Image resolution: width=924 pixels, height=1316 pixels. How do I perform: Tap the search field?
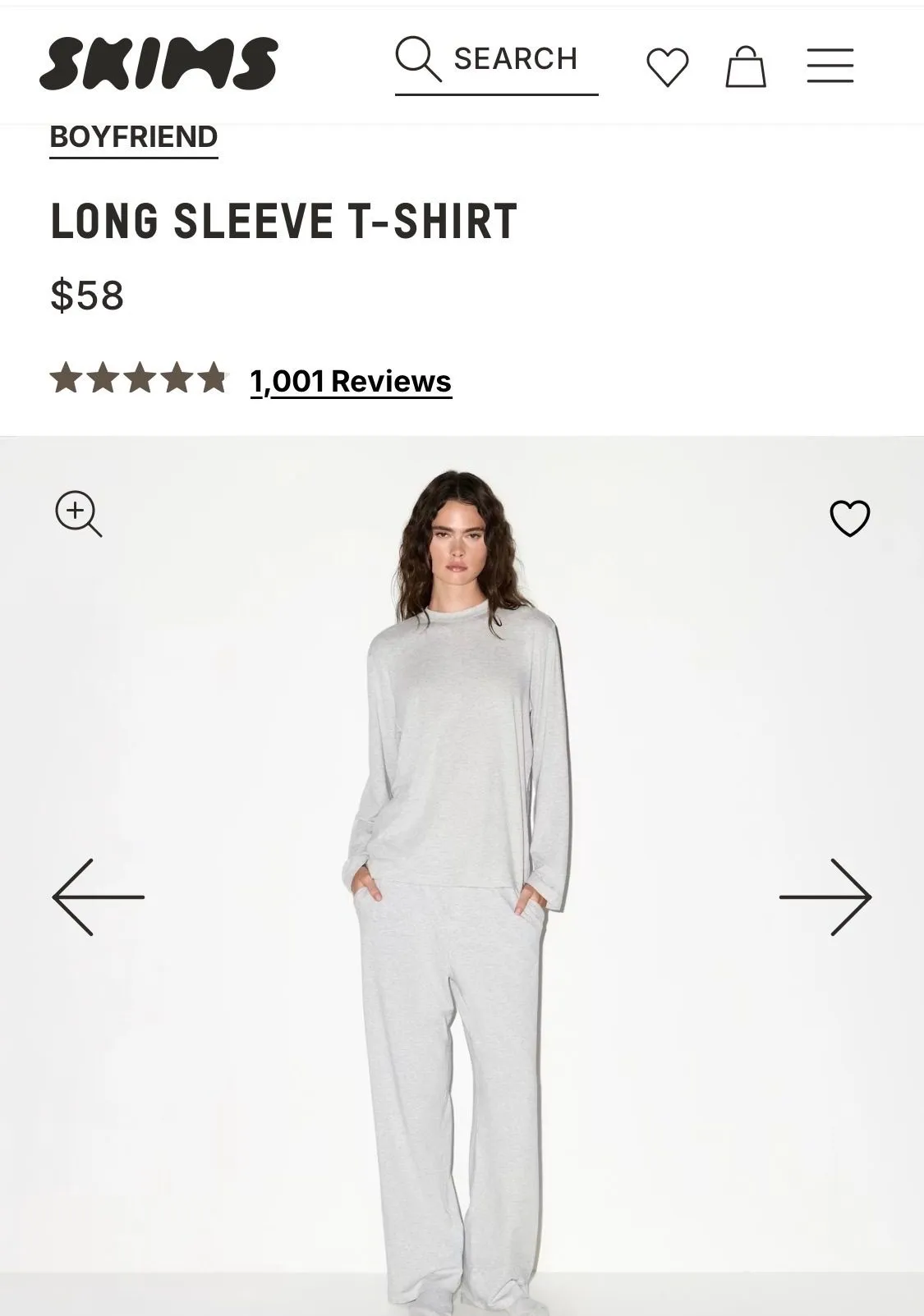tap(496, 64)
